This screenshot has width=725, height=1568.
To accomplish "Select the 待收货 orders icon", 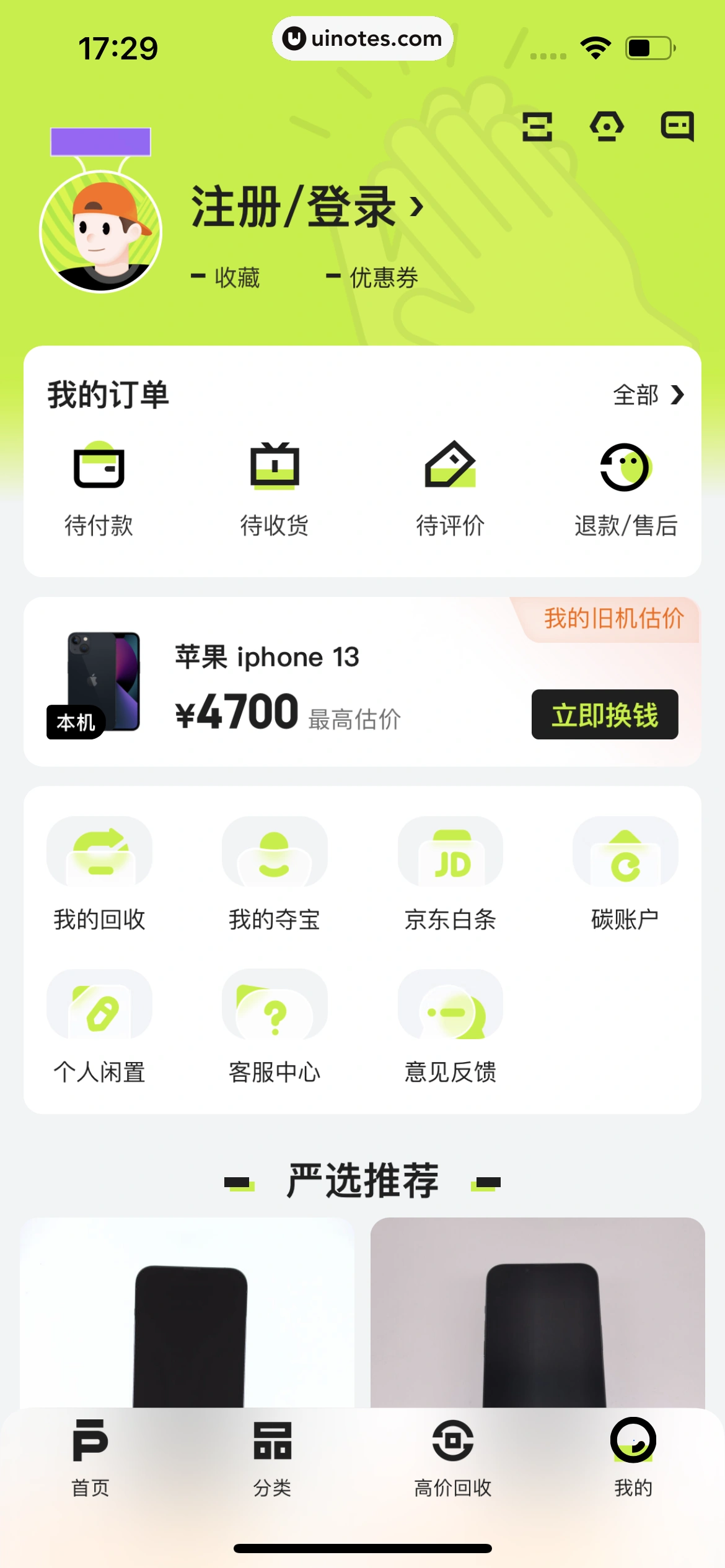I will [x=276, y=489].
